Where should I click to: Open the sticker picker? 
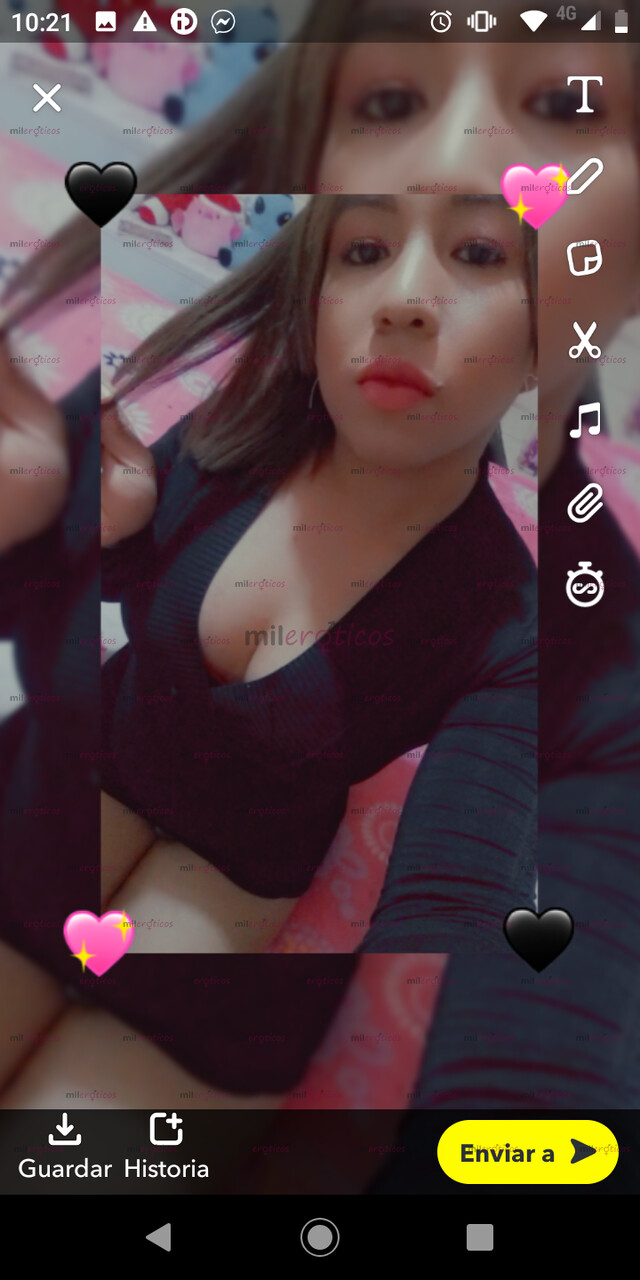click(585, 257)
